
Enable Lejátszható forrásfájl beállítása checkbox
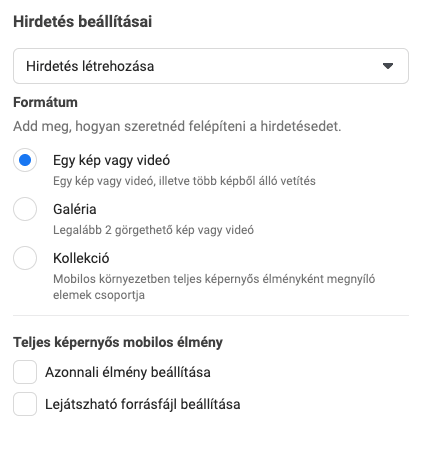[x=25, y=404]
